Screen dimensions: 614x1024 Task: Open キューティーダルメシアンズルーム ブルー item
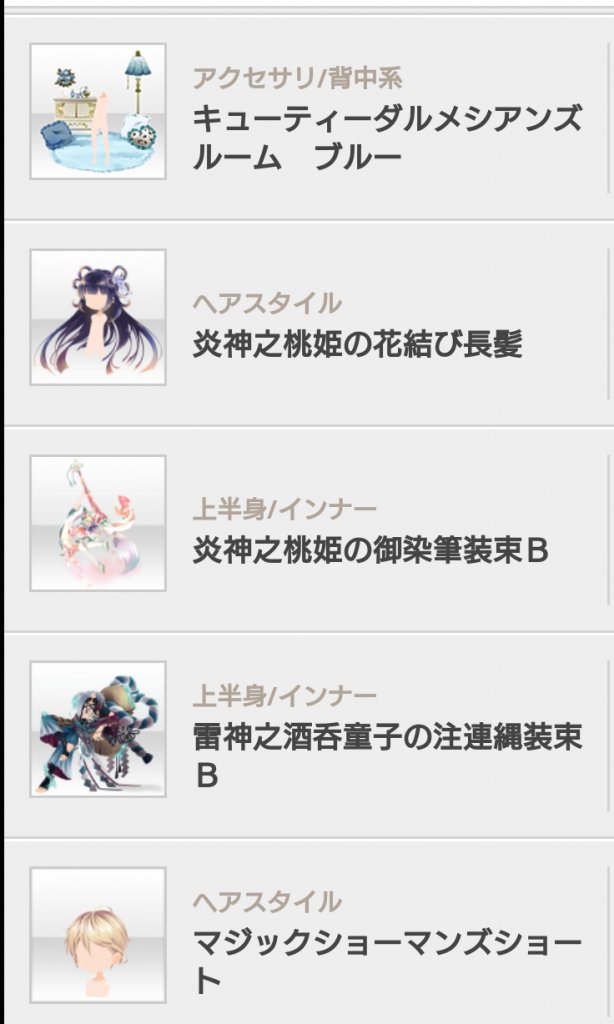coord(386,138)
